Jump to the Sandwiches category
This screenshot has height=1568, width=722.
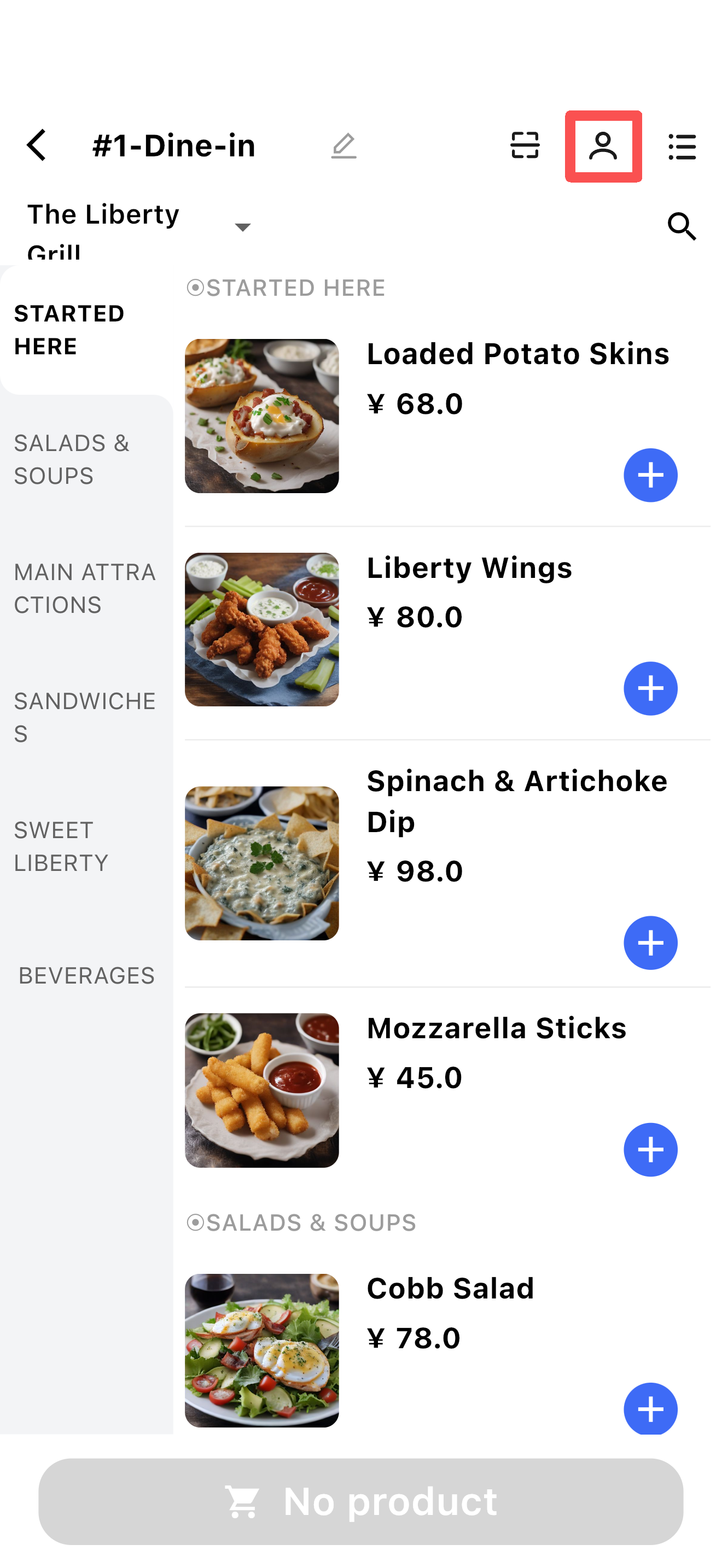tap(85, 717)
